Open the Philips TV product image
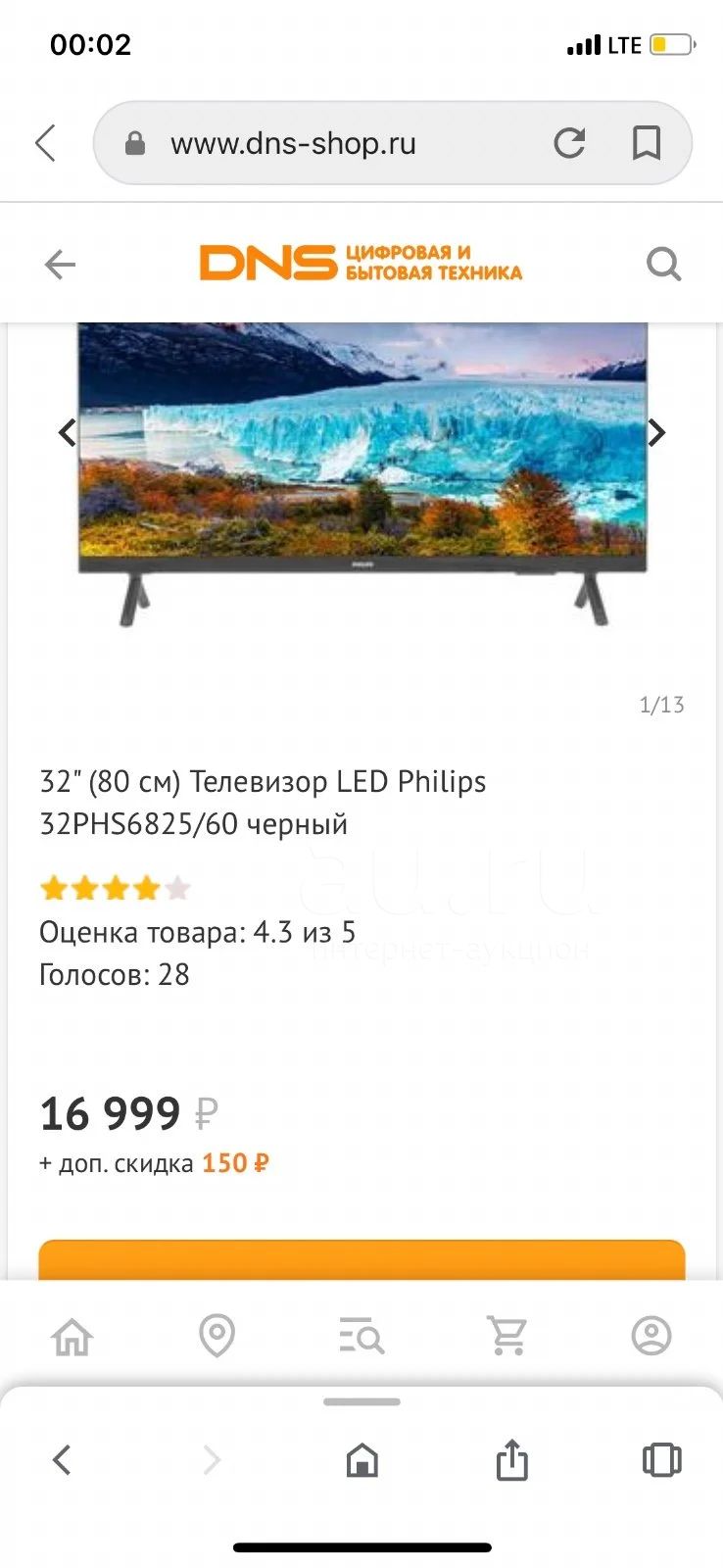The width and height of the screenshot is (723, 1568). [361, 474]
